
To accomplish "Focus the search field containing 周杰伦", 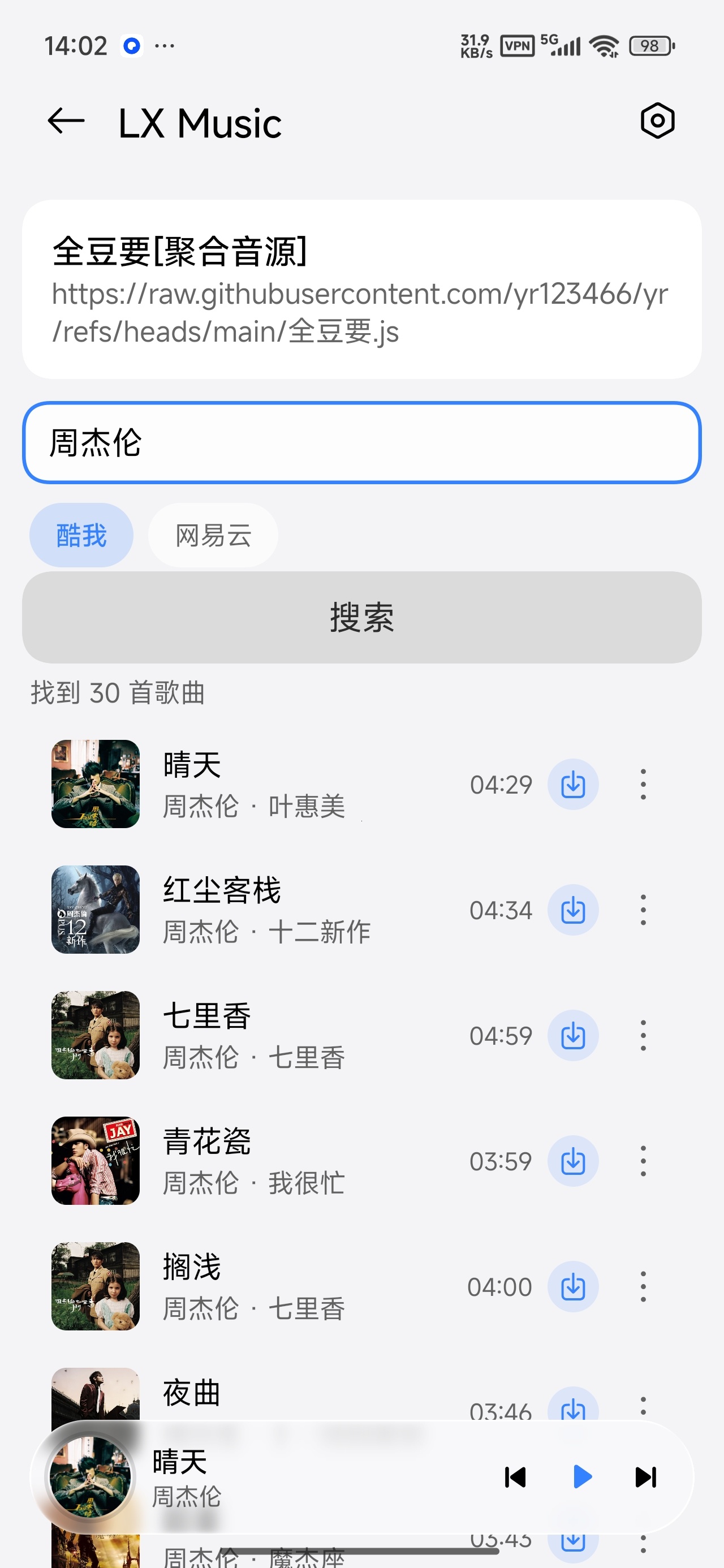I will point(361,442).
